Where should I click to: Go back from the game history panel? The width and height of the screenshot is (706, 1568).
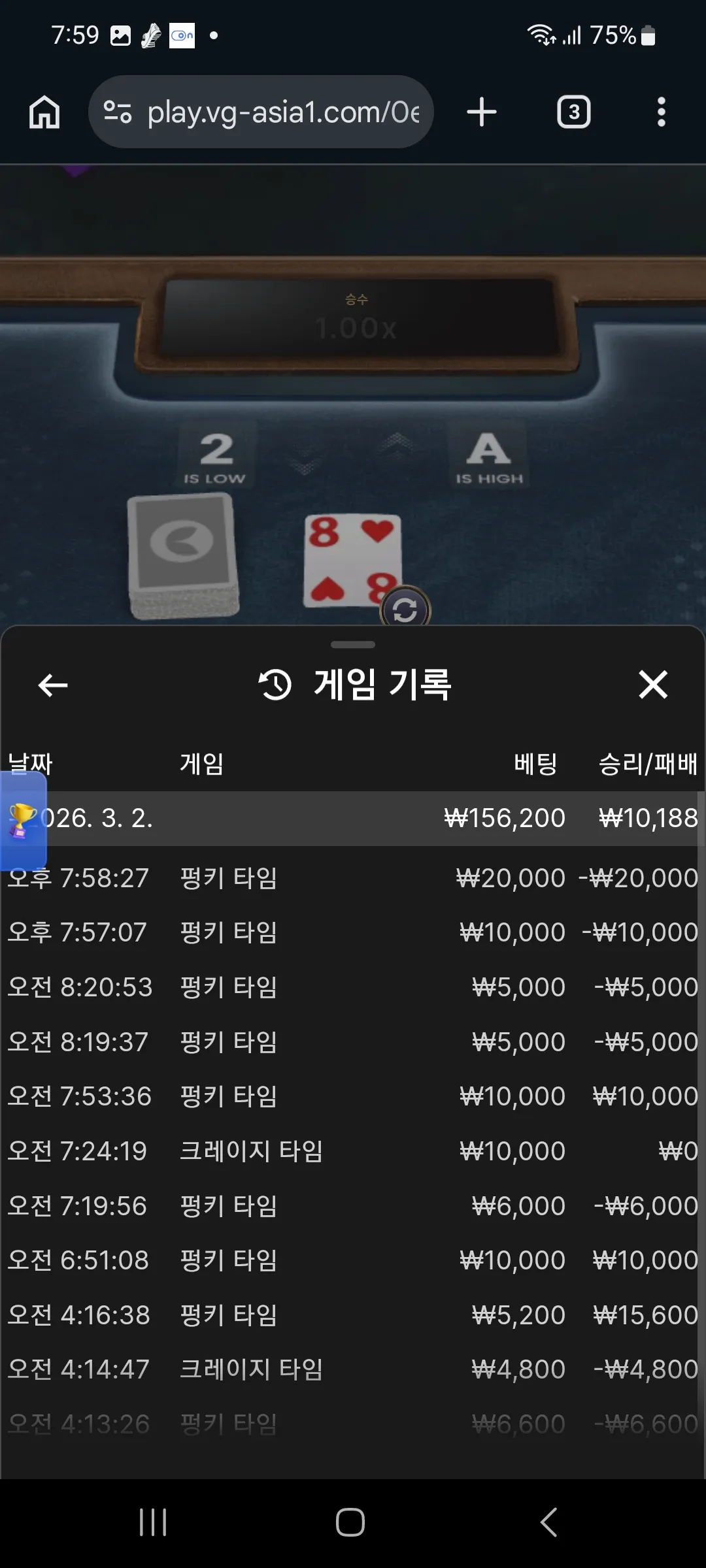(53, 685)
